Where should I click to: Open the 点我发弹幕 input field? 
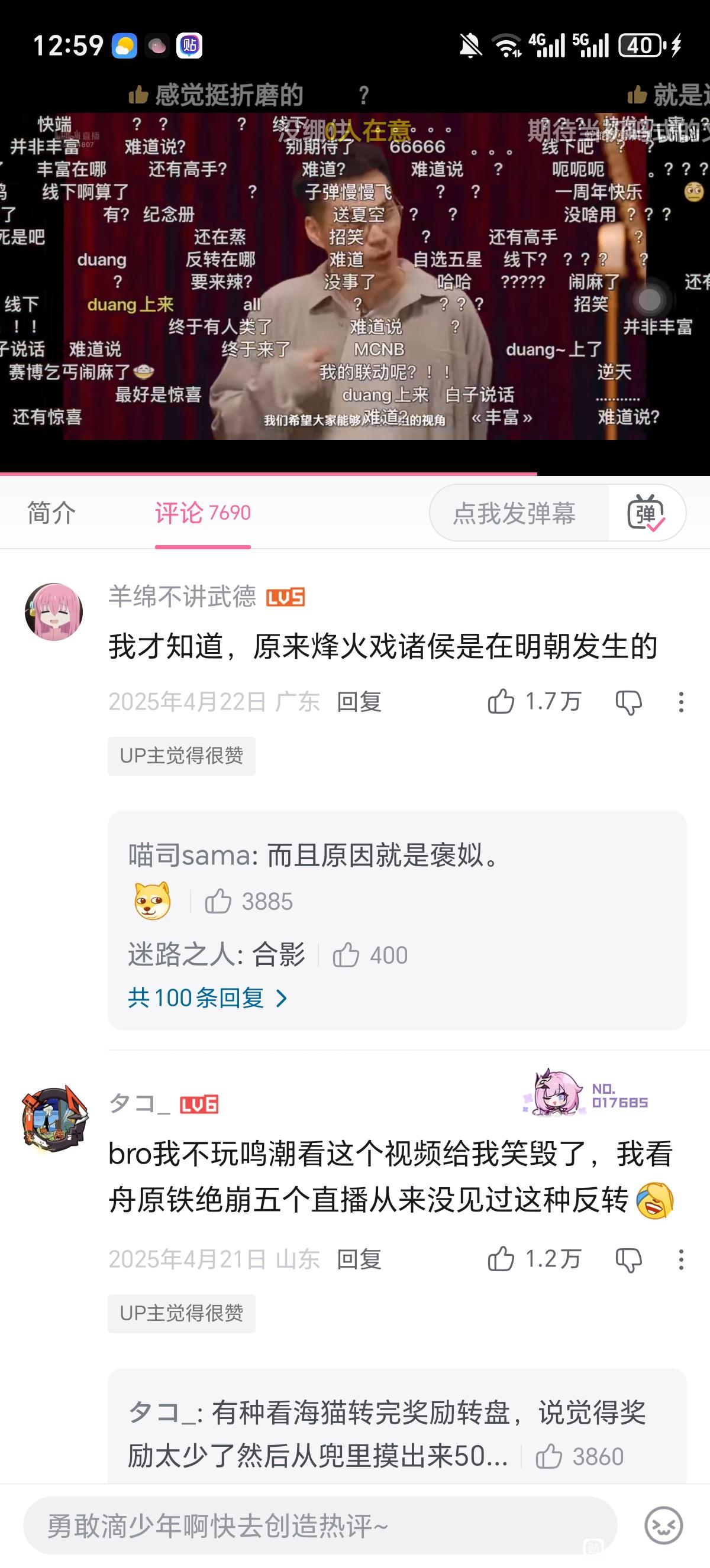tap(515, 513)
